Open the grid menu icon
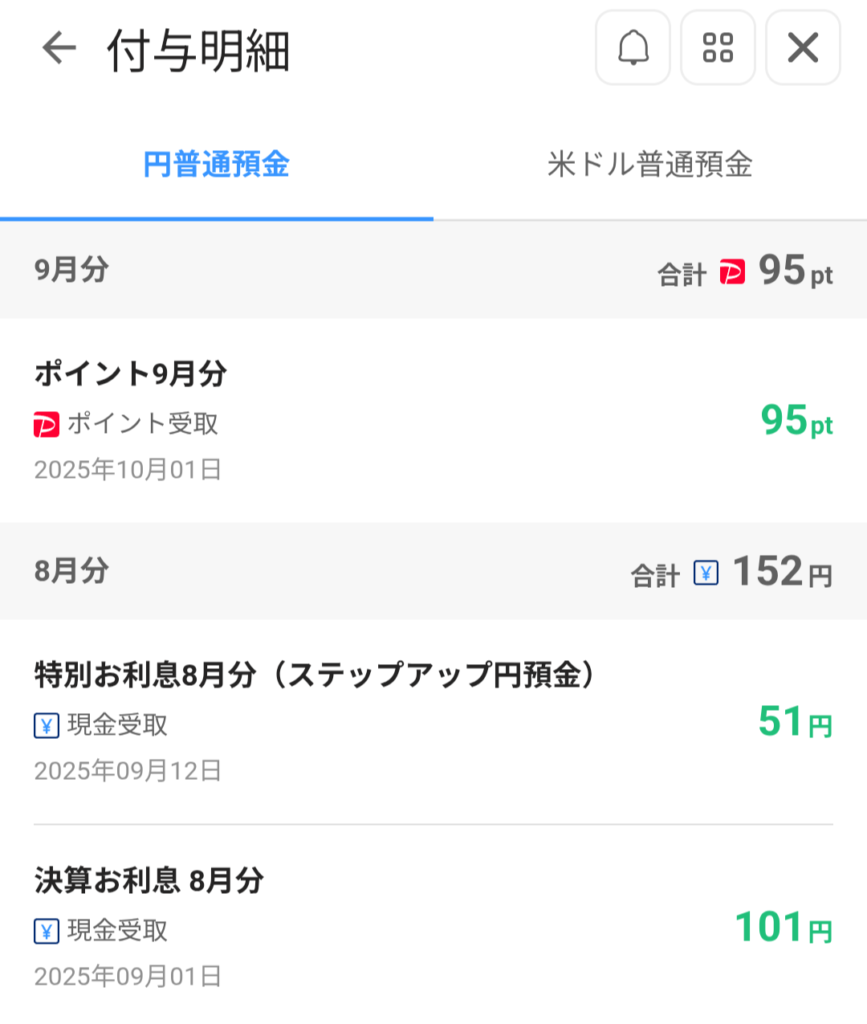Image resolution: width=867 pixels, height=1024 pixels. (x=718, y=48)
